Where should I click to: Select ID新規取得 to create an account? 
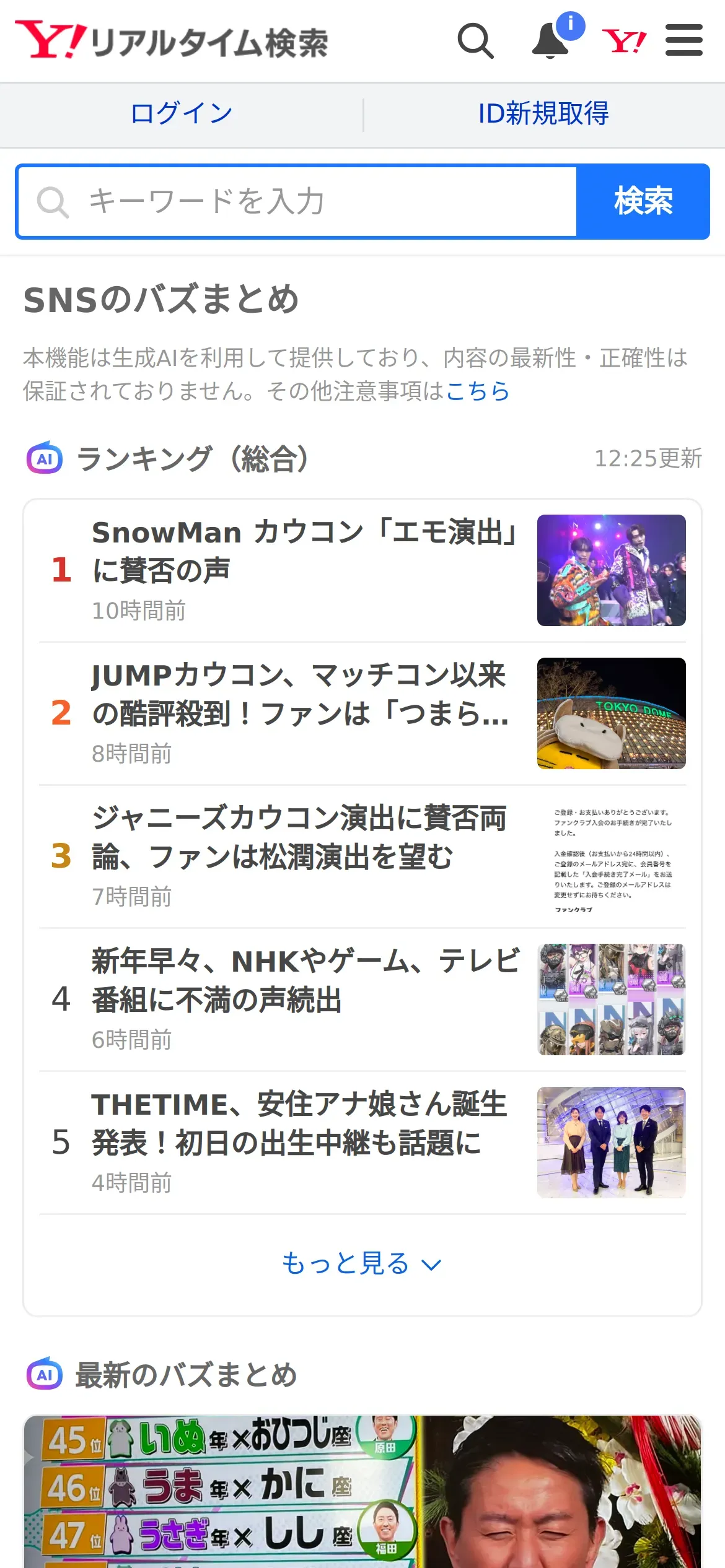tap(543, 114)
